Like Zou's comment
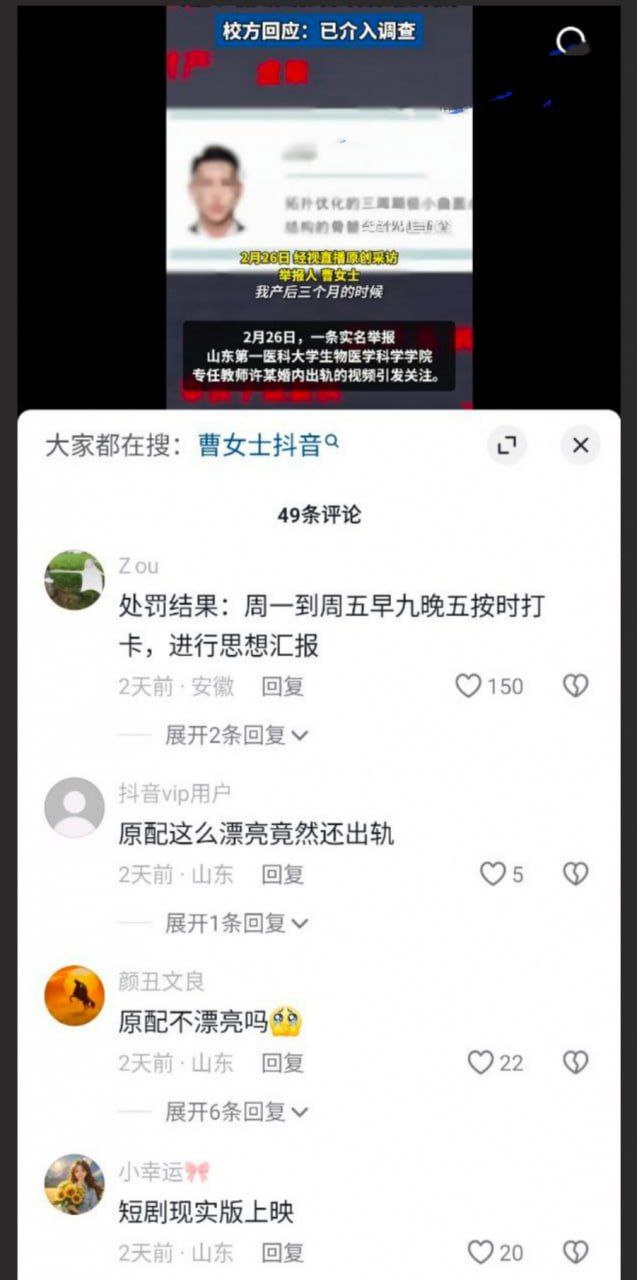Image resolution: width=637 pixels, height=1280 pixels. click(468, 686)
